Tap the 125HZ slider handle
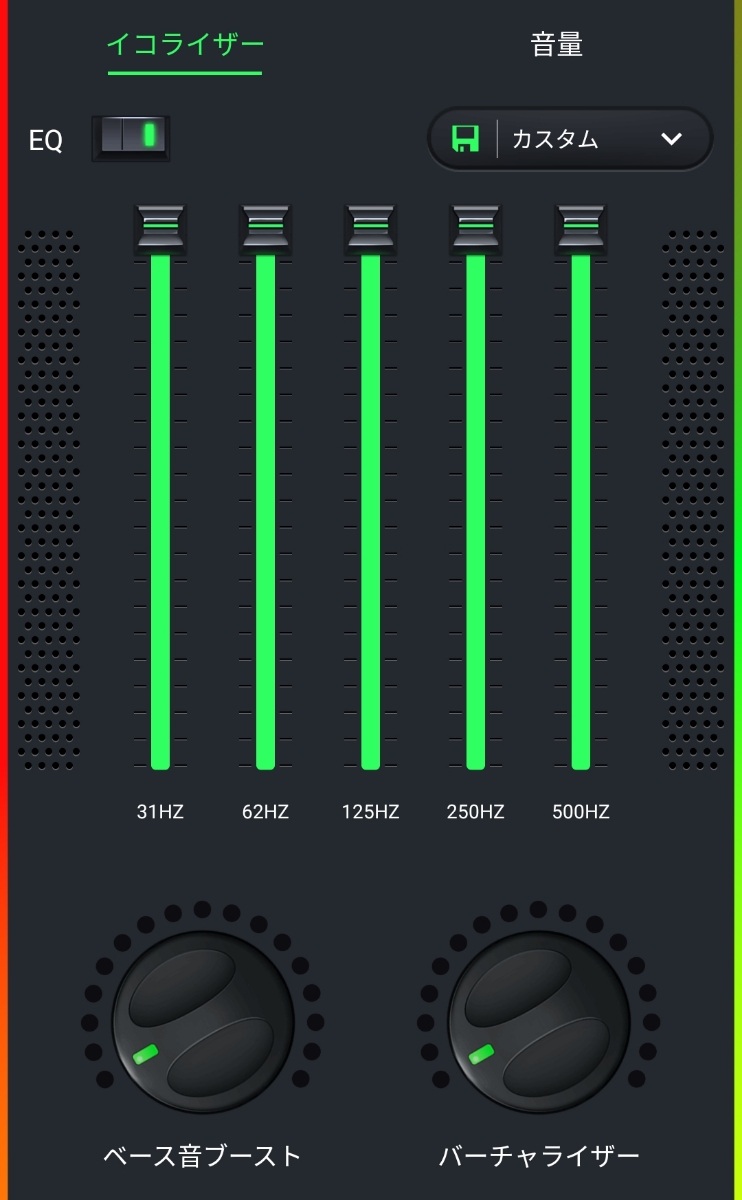The width and height of the screenshot is (742, 1200). coord(370,228)
